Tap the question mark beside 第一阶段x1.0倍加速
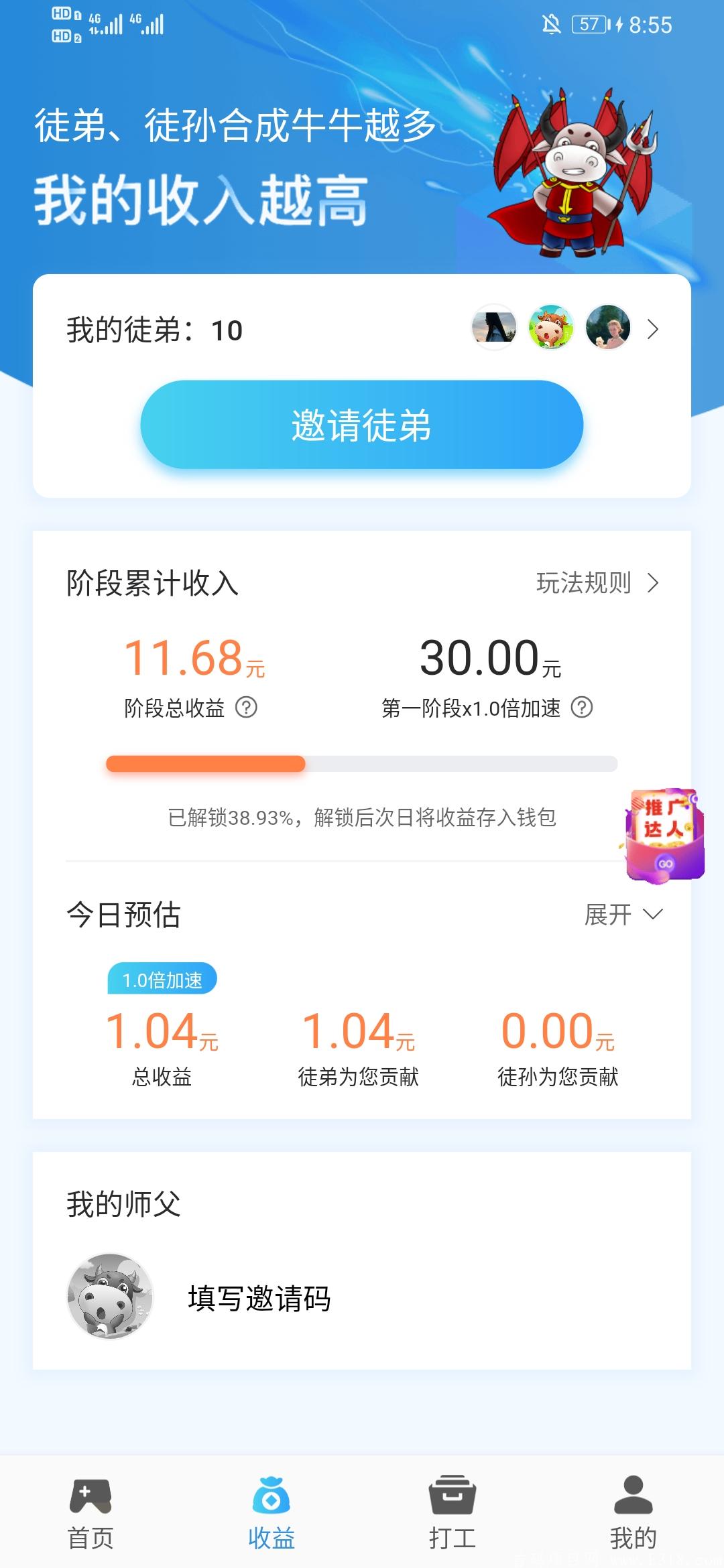 [581, 706]
